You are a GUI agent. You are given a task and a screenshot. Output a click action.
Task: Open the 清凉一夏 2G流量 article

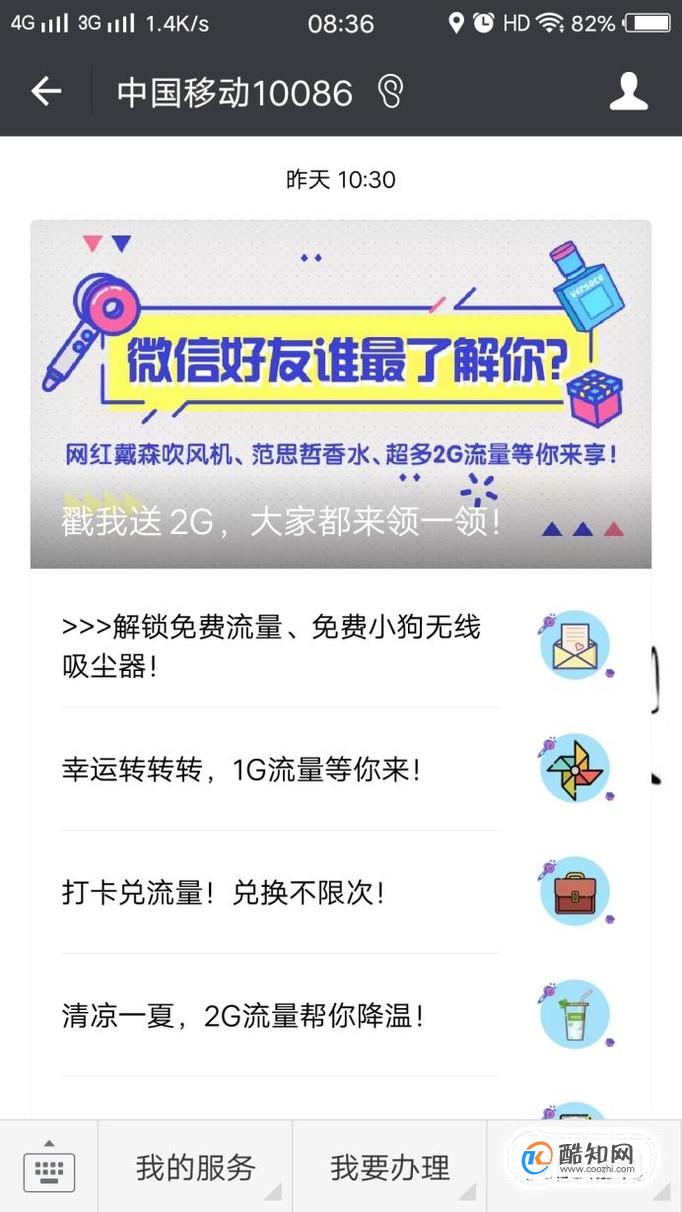(280, 1016)
